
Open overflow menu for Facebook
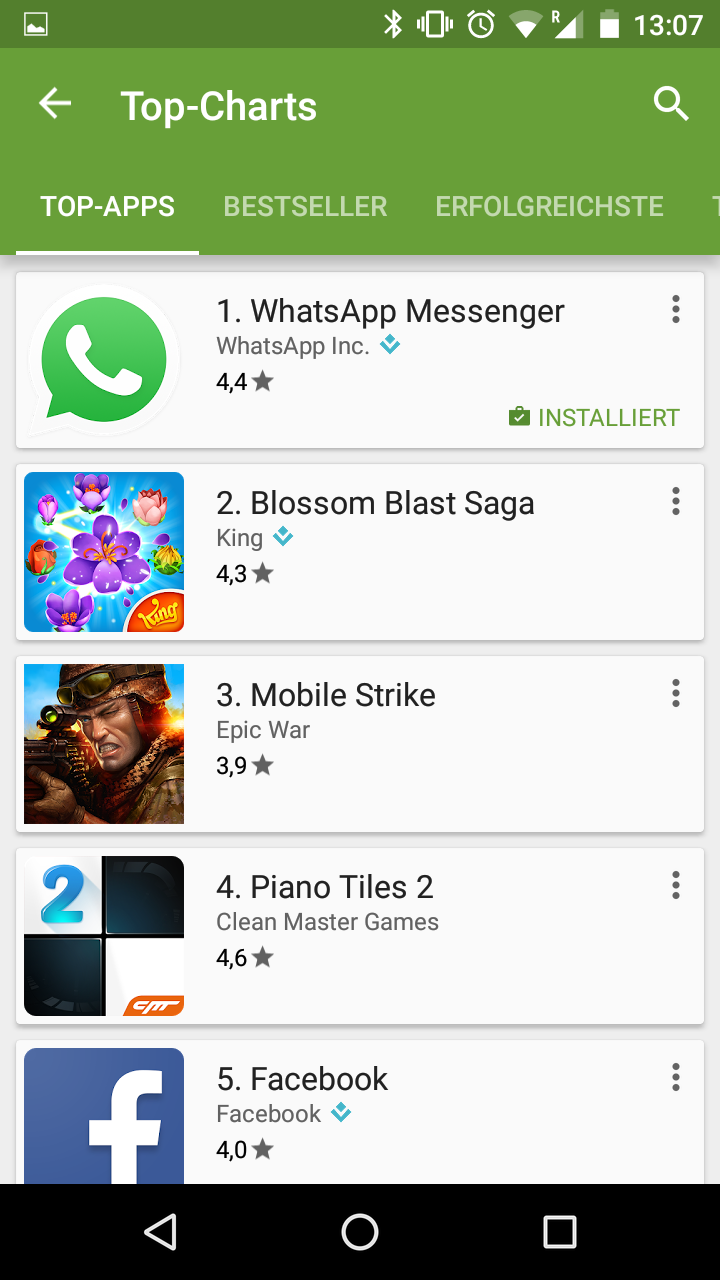click(676, 1077)
